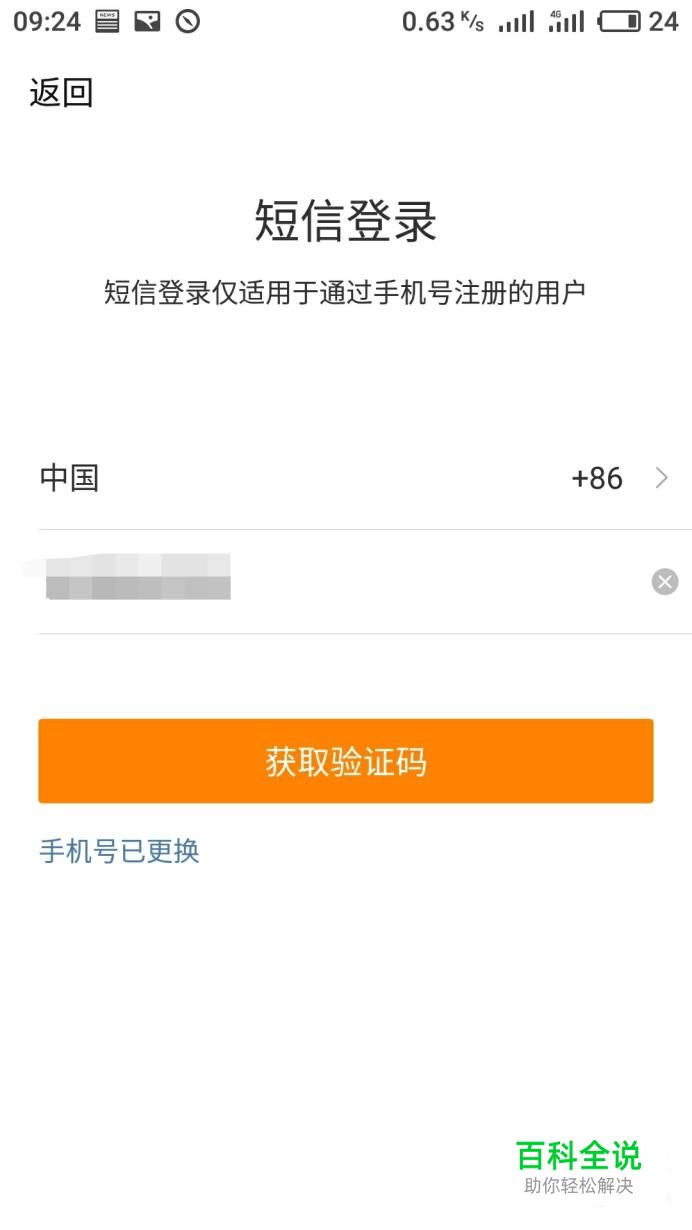Viewport: 692px width, 1230px height.
Task: Tap 返回 to go back
Action: [x=61, y=93]
